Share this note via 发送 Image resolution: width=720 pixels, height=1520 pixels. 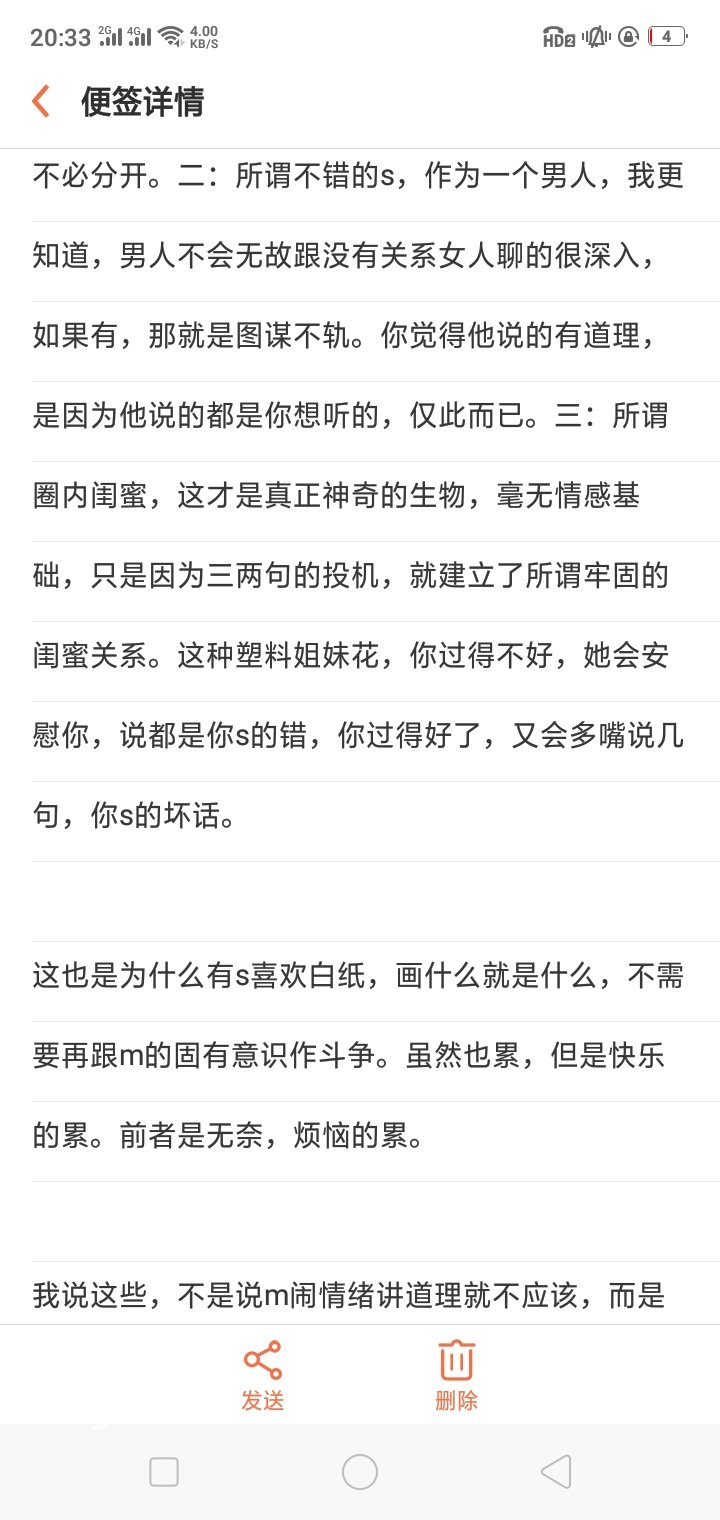point(263,1375)
